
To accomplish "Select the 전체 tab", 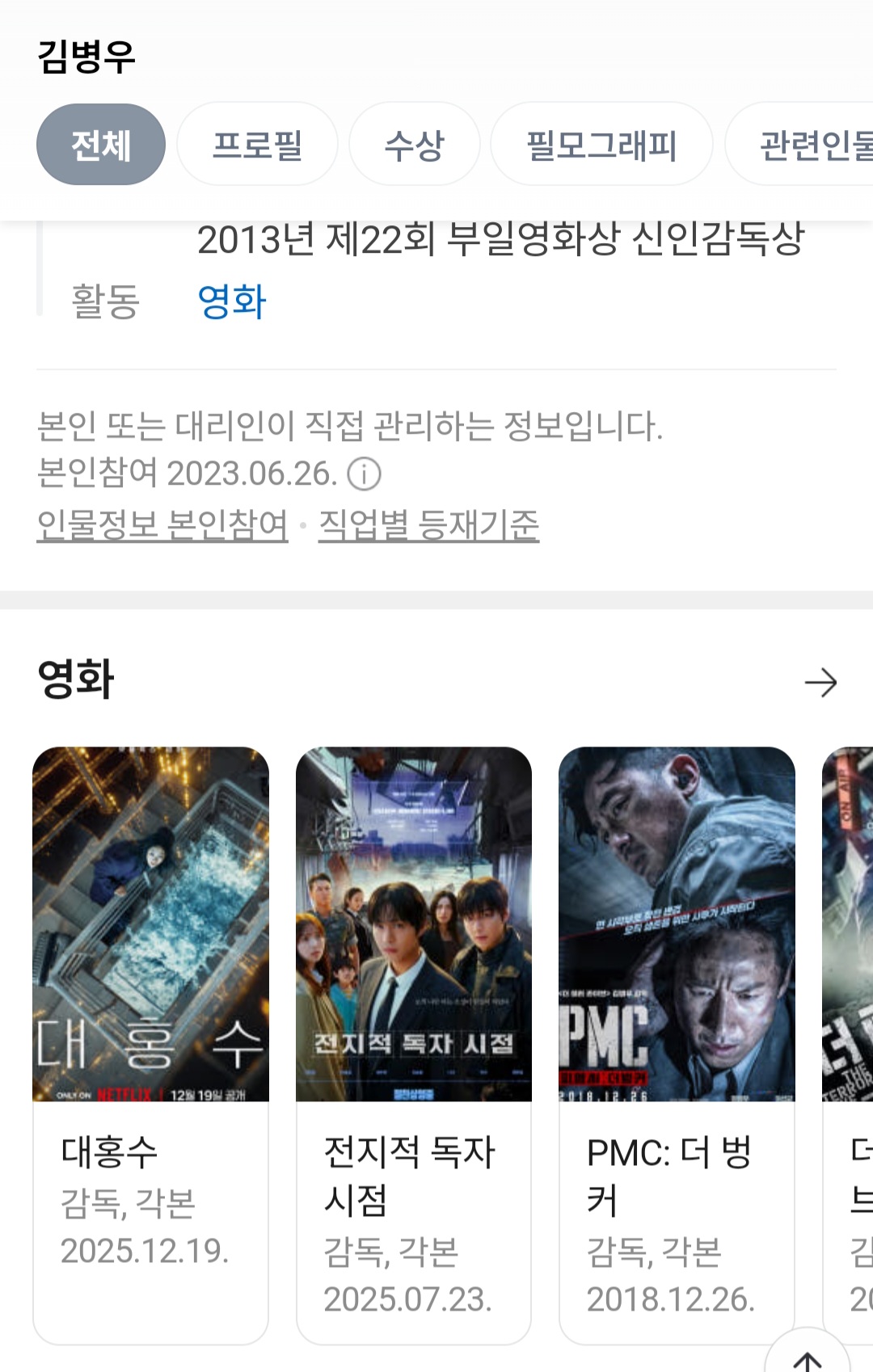I will click(101, 145).
